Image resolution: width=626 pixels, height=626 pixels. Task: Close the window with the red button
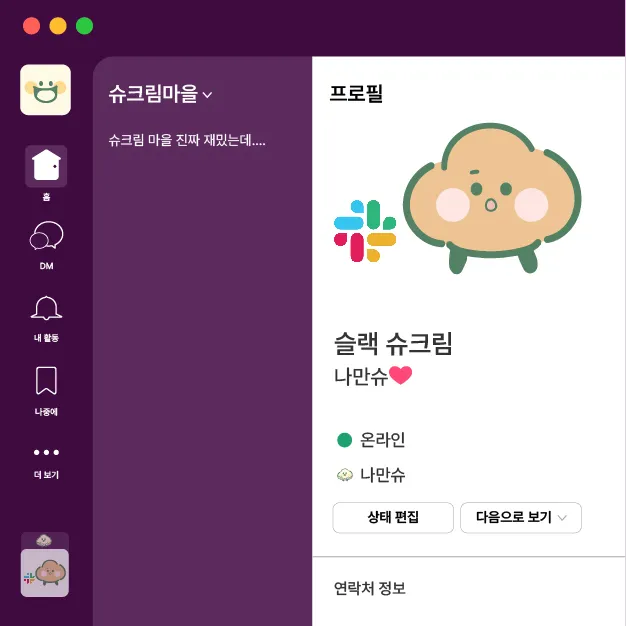(32, 26)
